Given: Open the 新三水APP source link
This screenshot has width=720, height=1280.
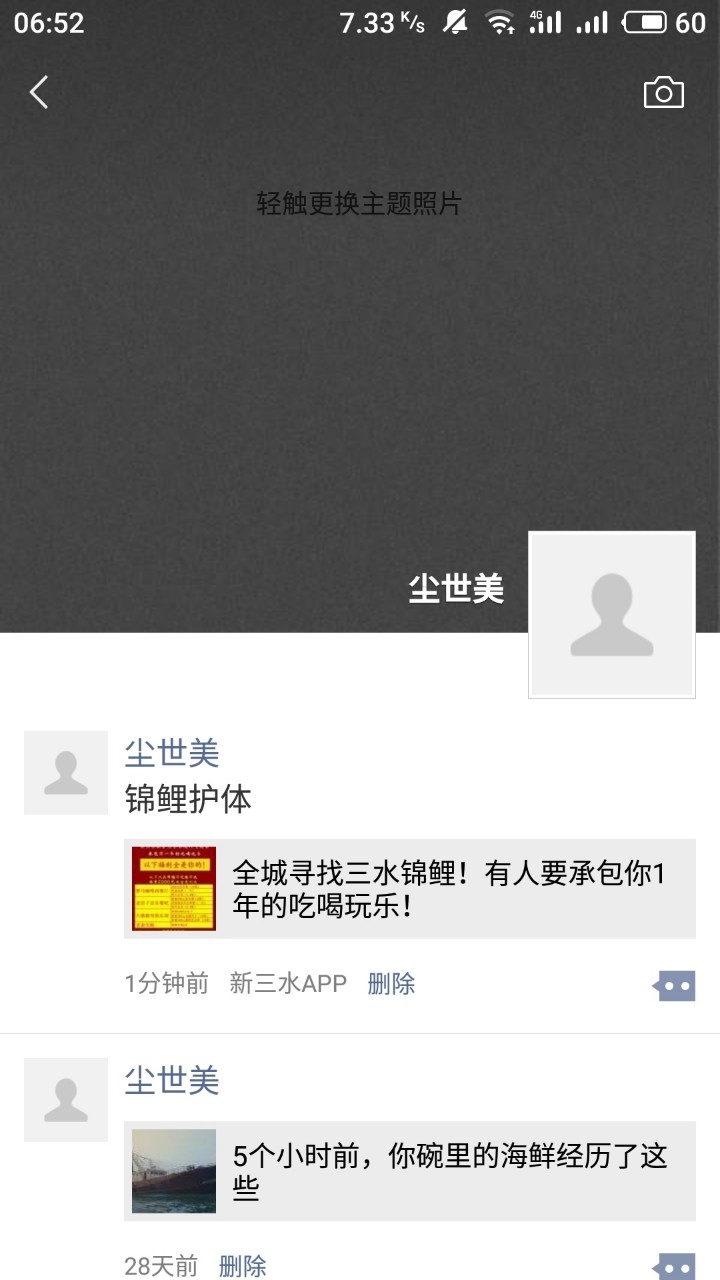Looking at the screenshot, I should point(288,984).
